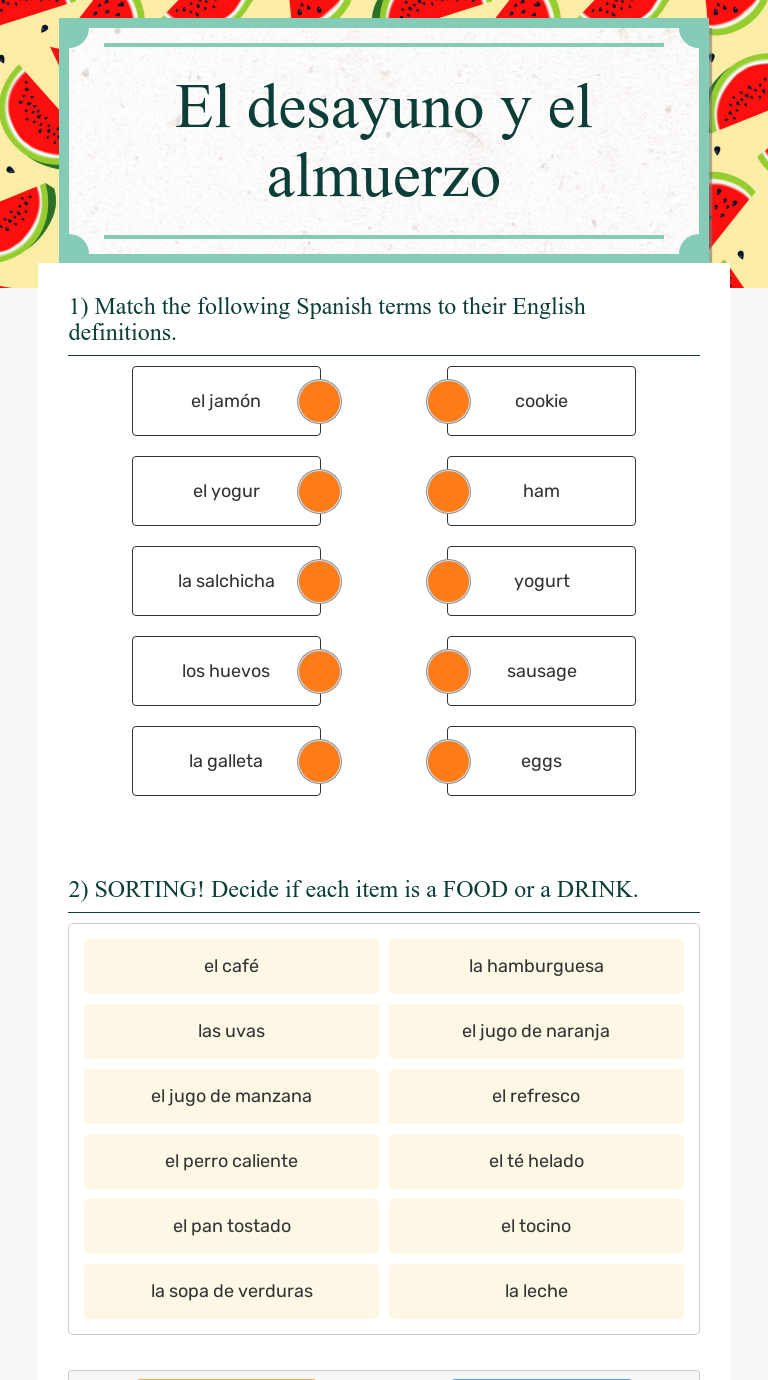Choose the la leche sorting item
768x1380 pixels.
536,1291
